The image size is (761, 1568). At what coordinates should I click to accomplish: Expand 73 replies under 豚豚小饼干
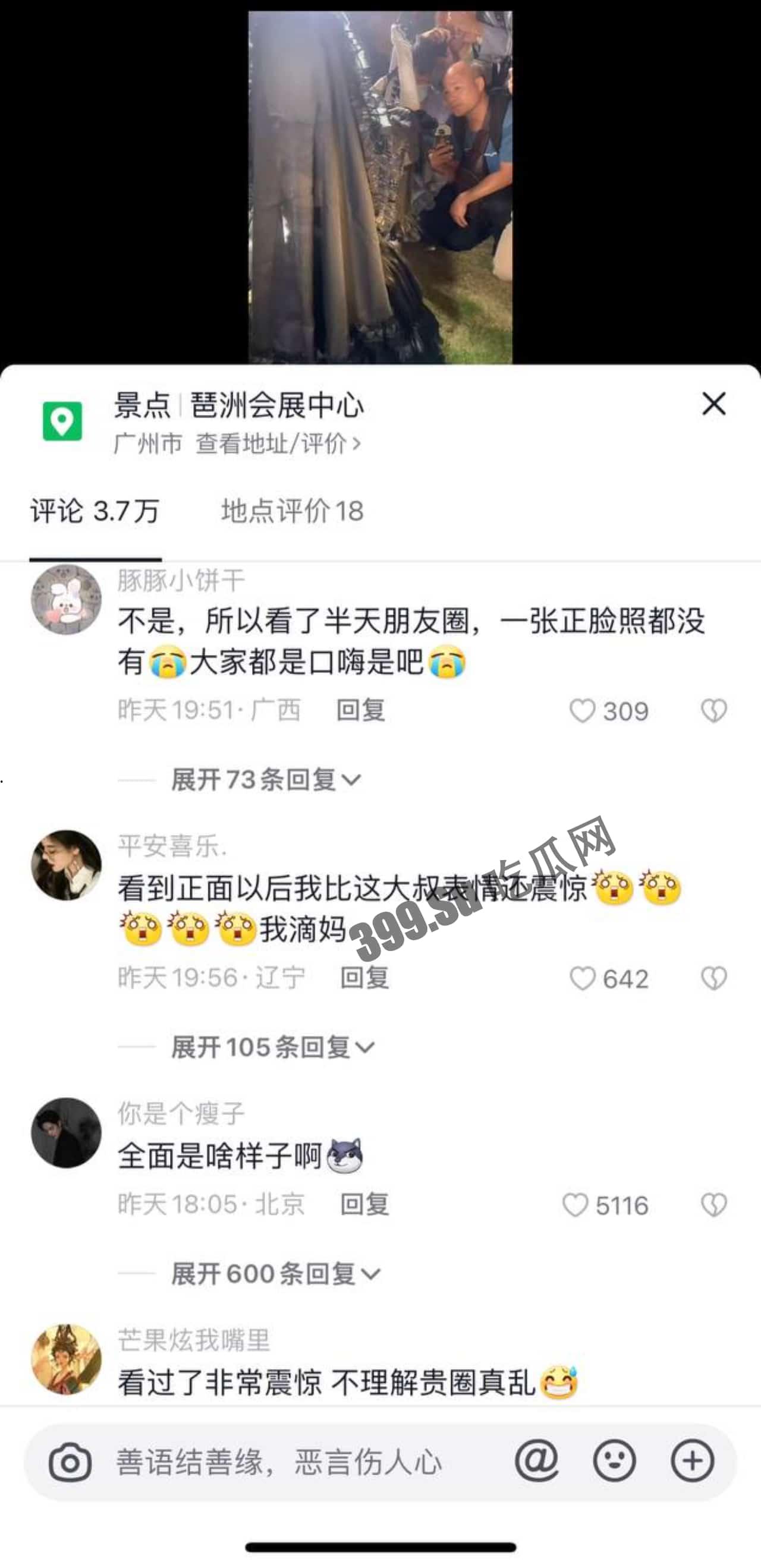[x=266, y=780]
